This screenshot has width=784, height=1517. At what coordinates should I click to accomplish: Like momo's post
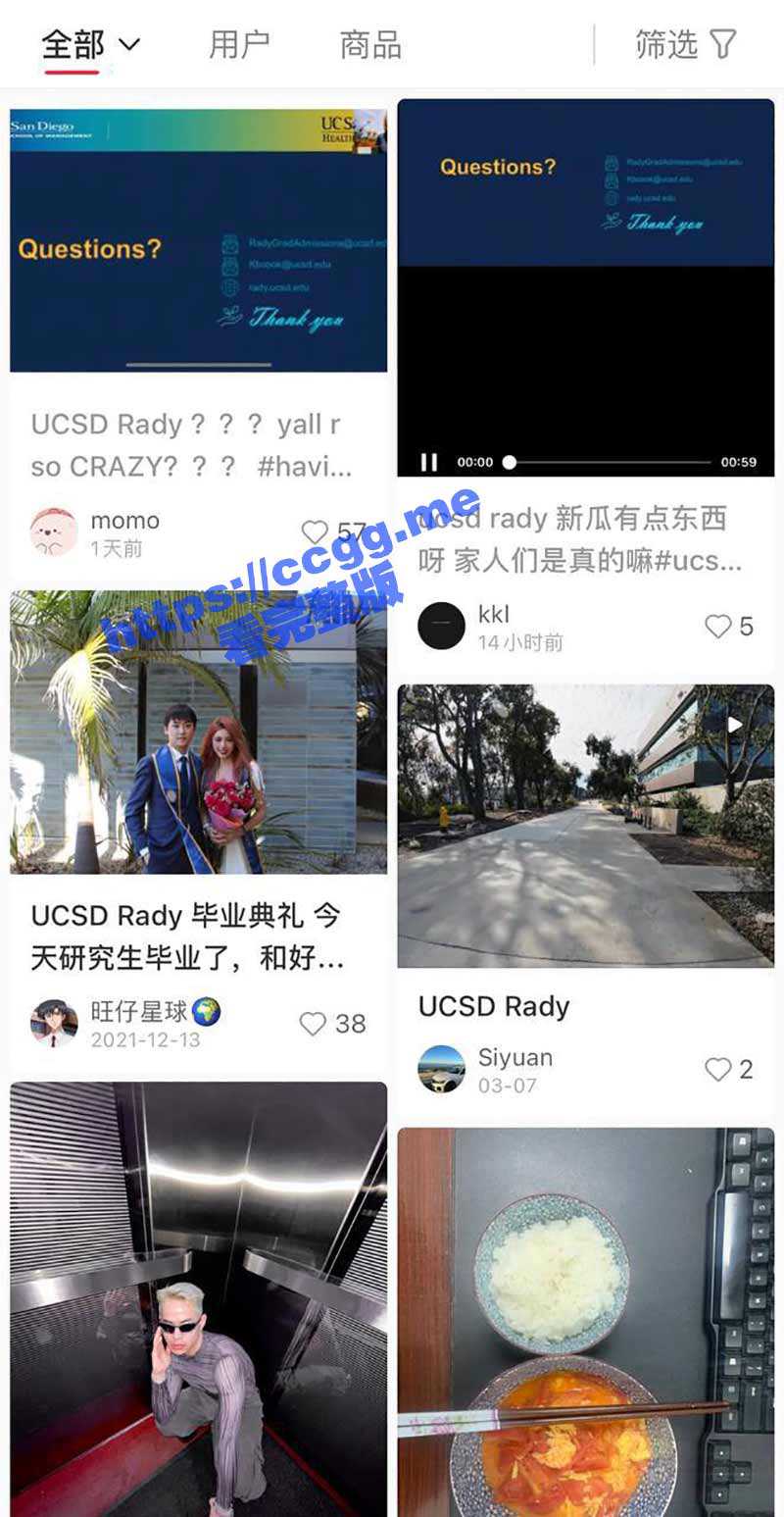coord(315,532)
